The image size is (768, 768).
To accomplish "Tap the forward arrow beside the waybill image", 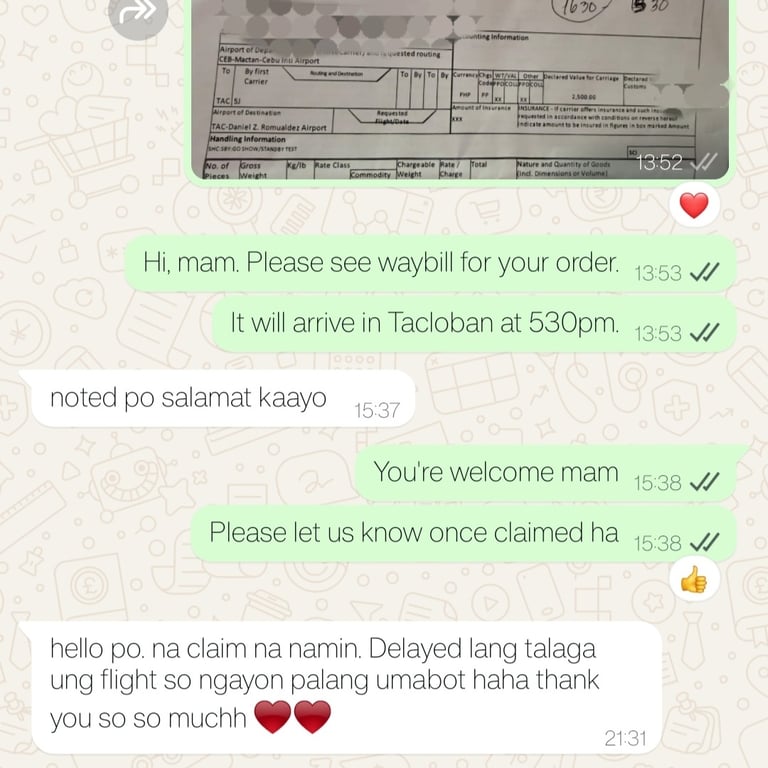I will [138, 13].
